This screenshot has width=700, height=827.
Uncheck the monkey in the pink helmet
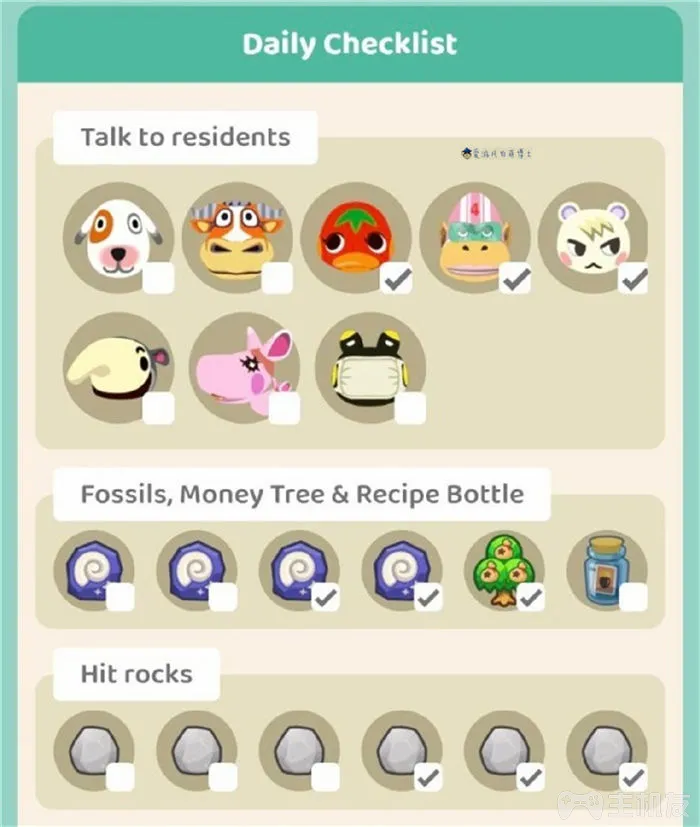pos(516,278)
